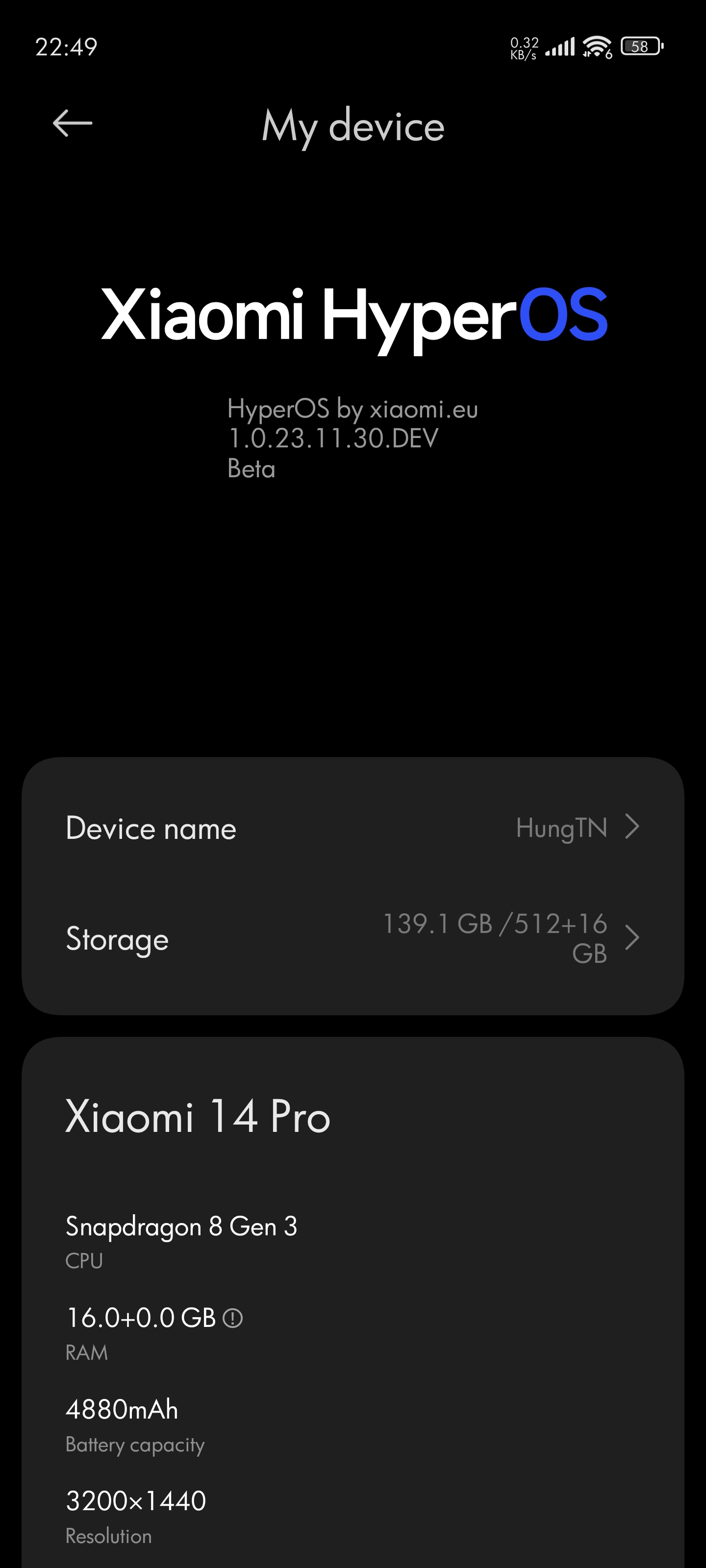
Task: Tap the RAM info icon next to 16.0+0.0 GB
Action: [x=233, y=1318]
